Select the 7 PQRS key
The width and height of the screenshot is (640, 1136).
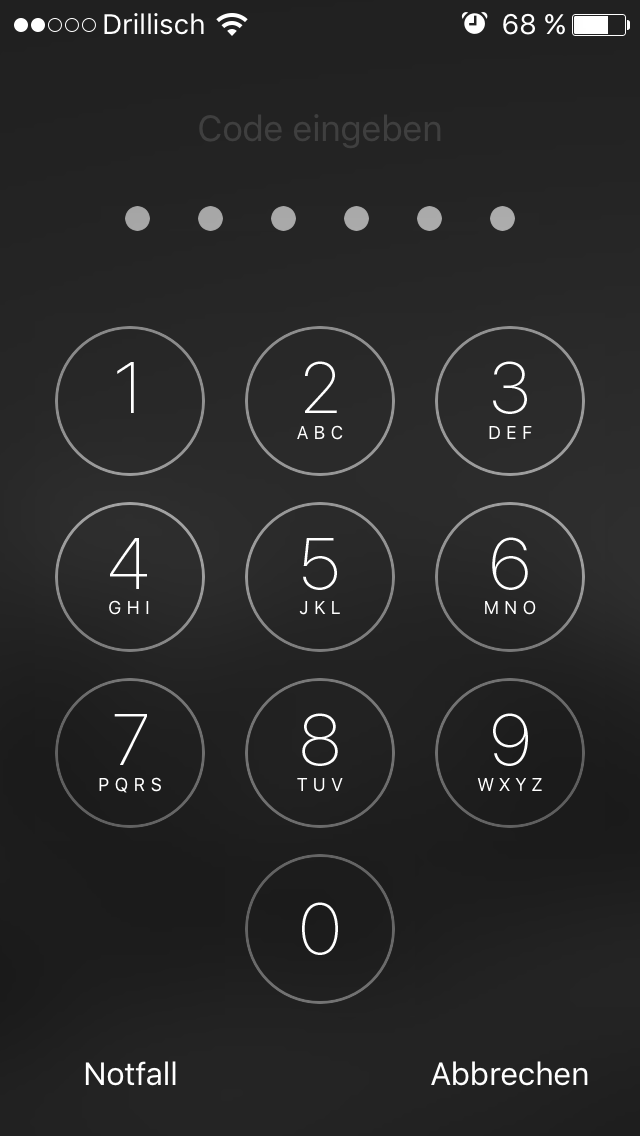(130, 753)
